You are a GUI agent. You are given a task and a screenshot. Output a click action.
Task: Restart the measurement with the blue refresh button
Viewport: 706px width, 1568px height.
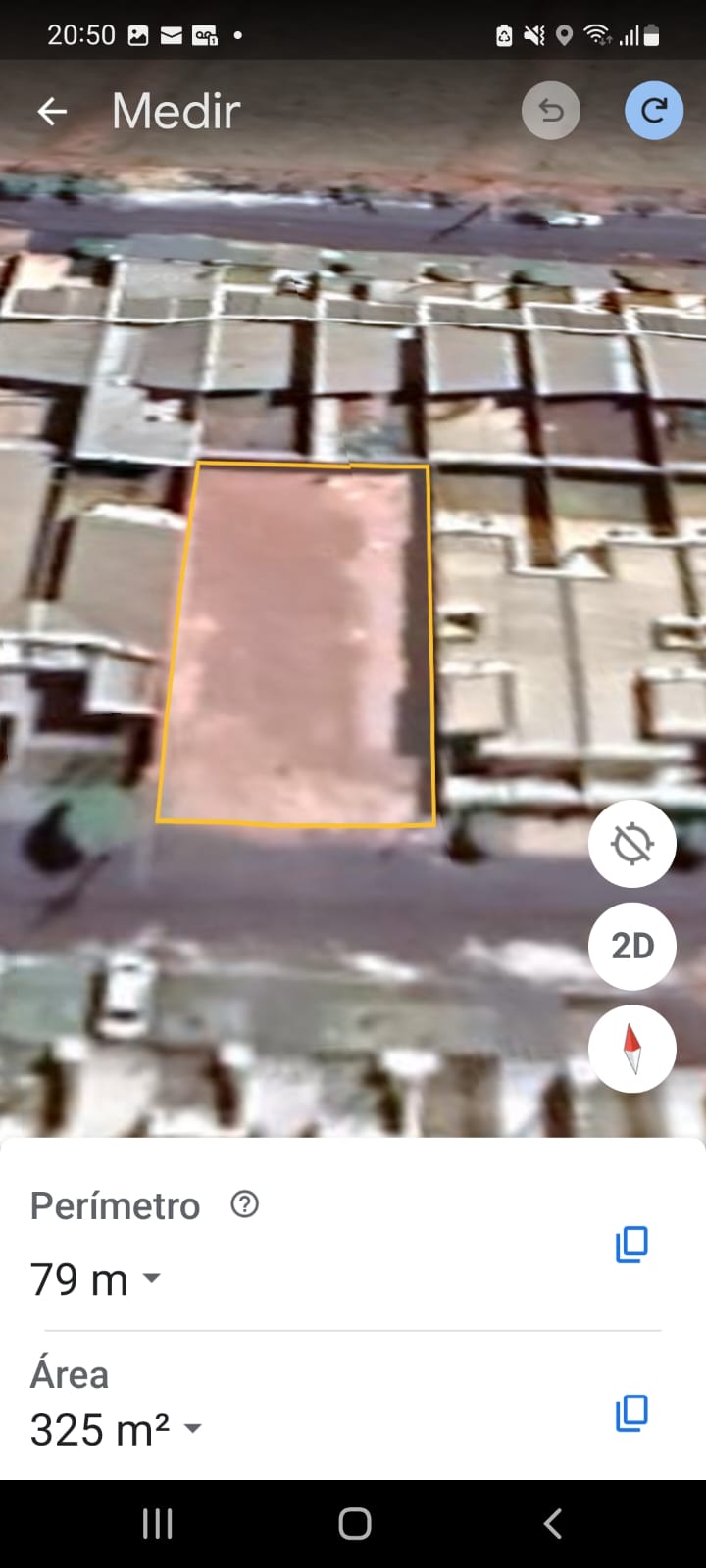click(x=654, y=111)
